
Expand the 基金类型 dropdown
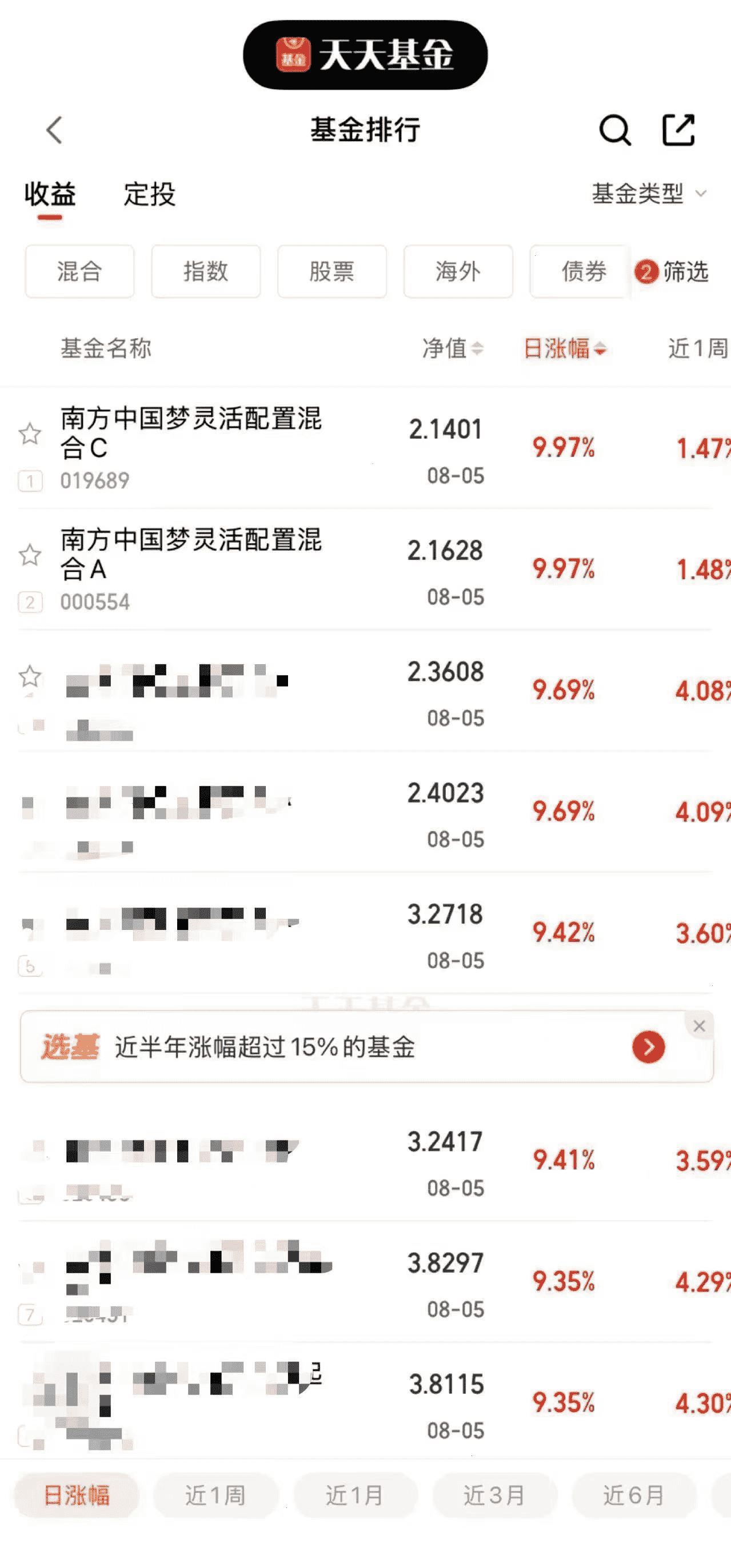pos(649,194)
